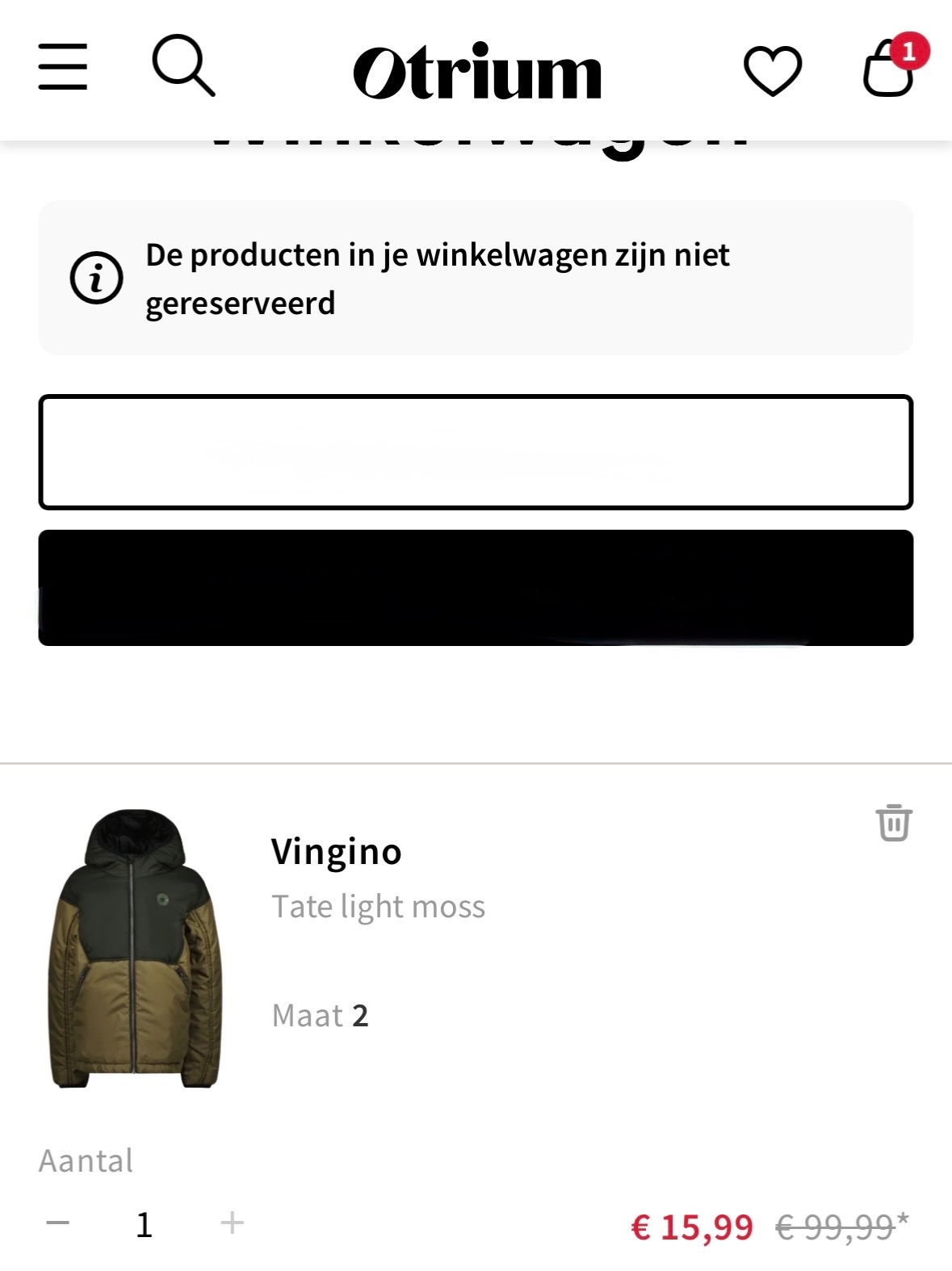Open the Vingino brand name link
The height and width of the screenshot is (1271, 952).
point(336,851)
